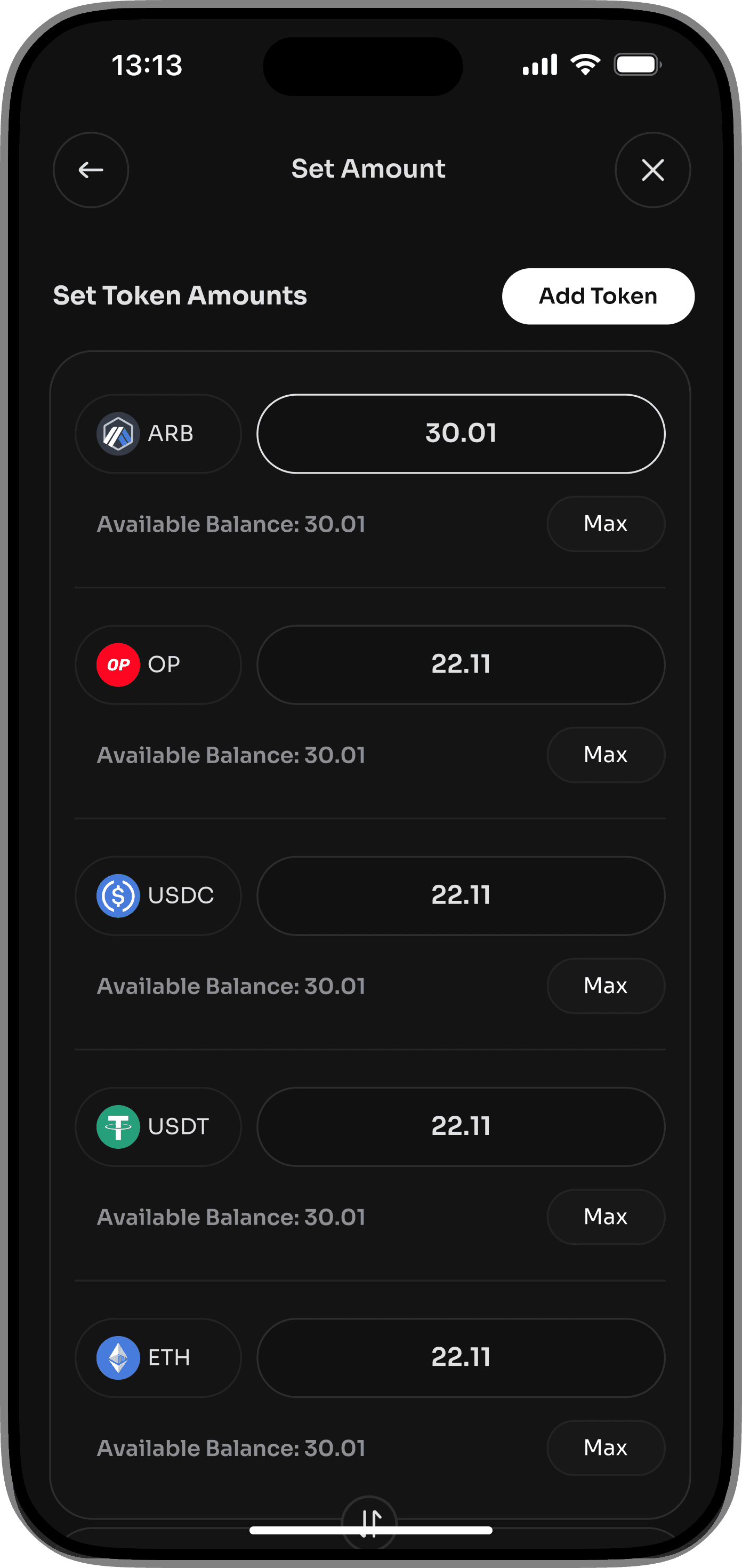Viewport: 742px width, 1568px height.
Task: Fill maximum USDT balance
Action: point(605,1216)
